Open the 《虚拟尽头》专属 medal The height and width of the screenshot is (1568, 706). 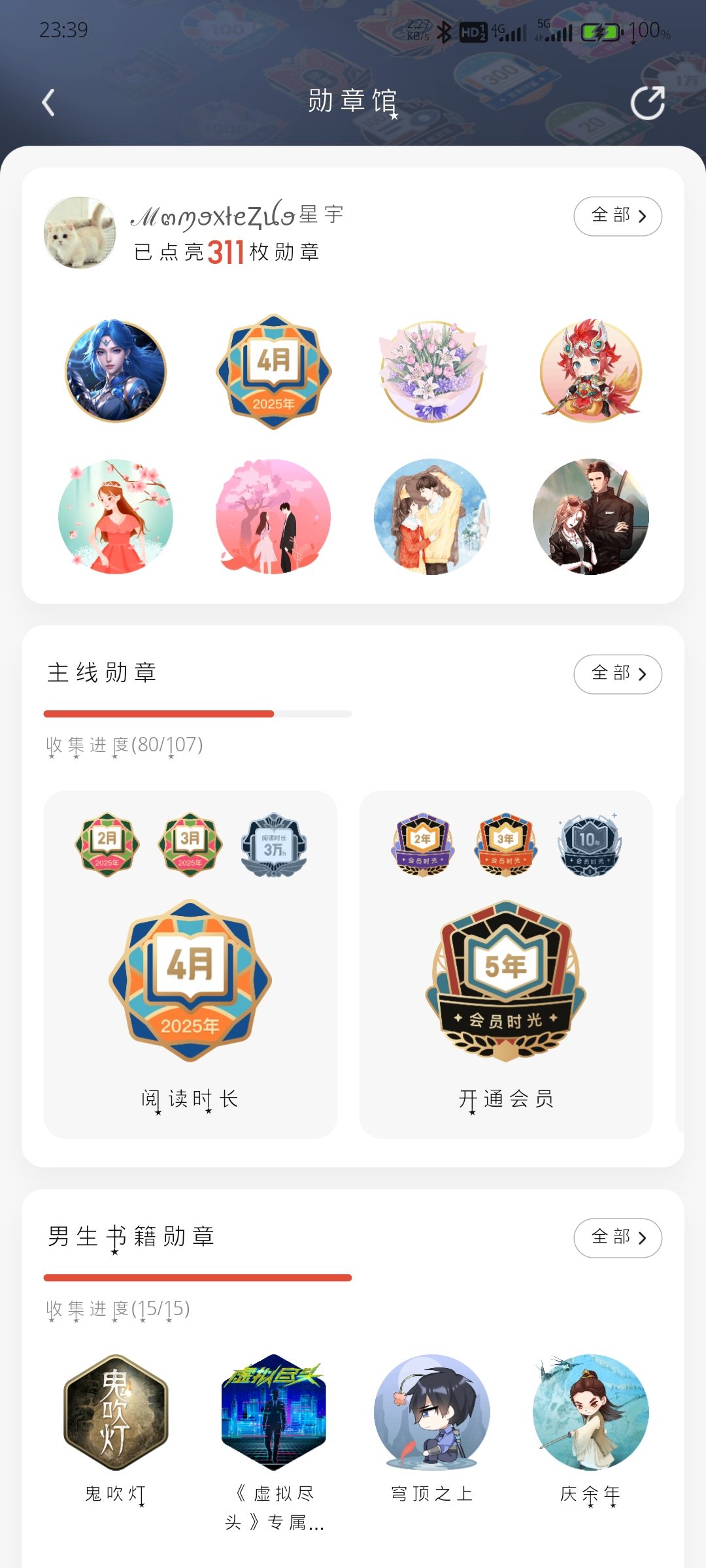pos(274,1413)
